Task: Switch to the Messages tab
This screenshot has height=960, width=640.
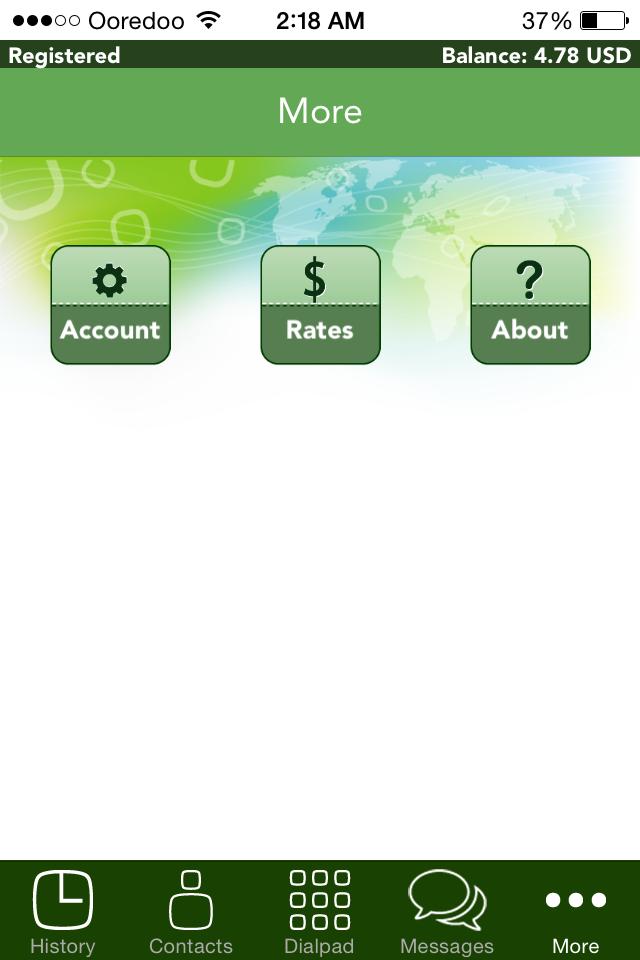Action: tap(447, 911)
